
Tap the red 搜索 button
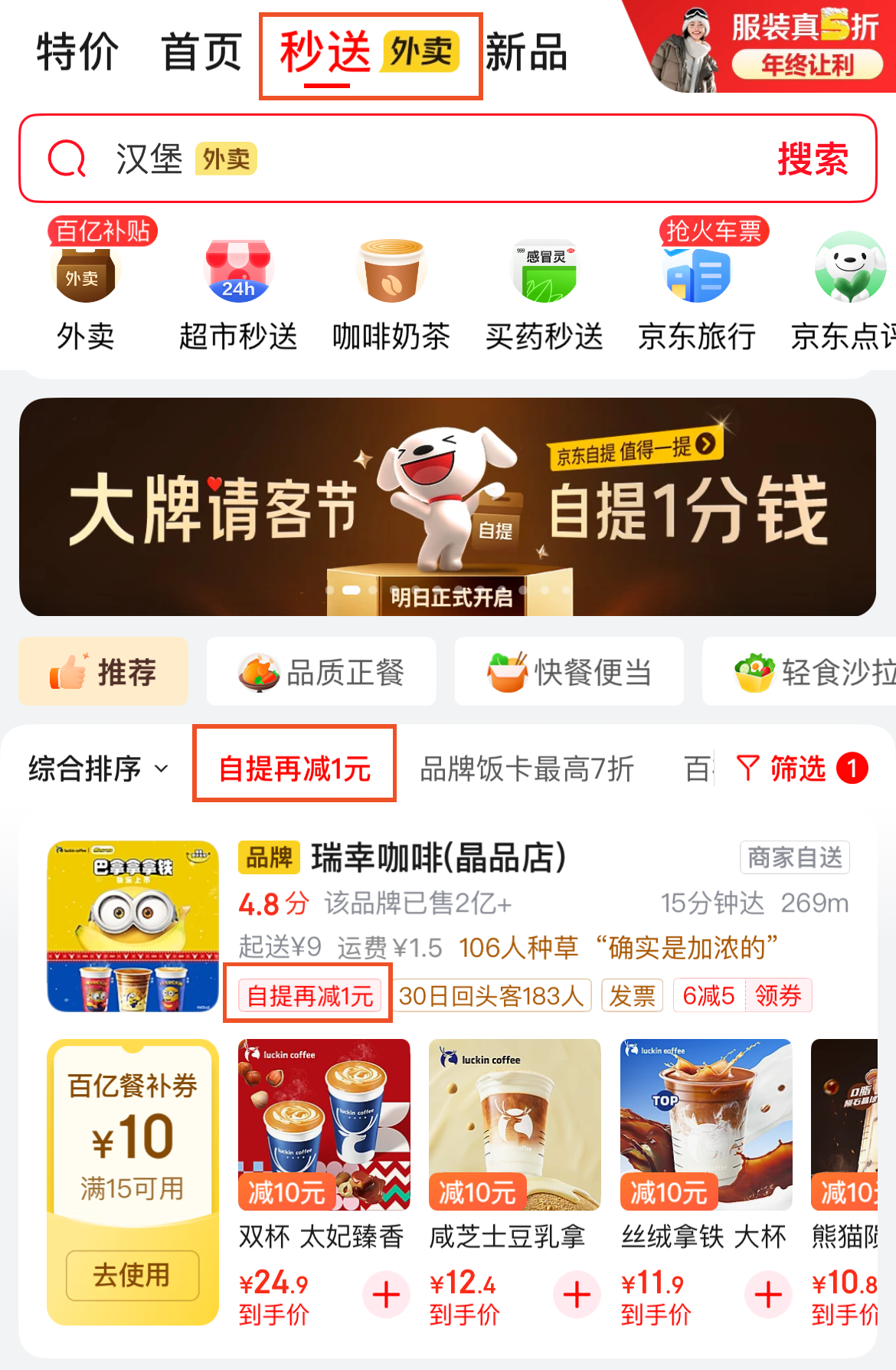[x=813, y=159]
